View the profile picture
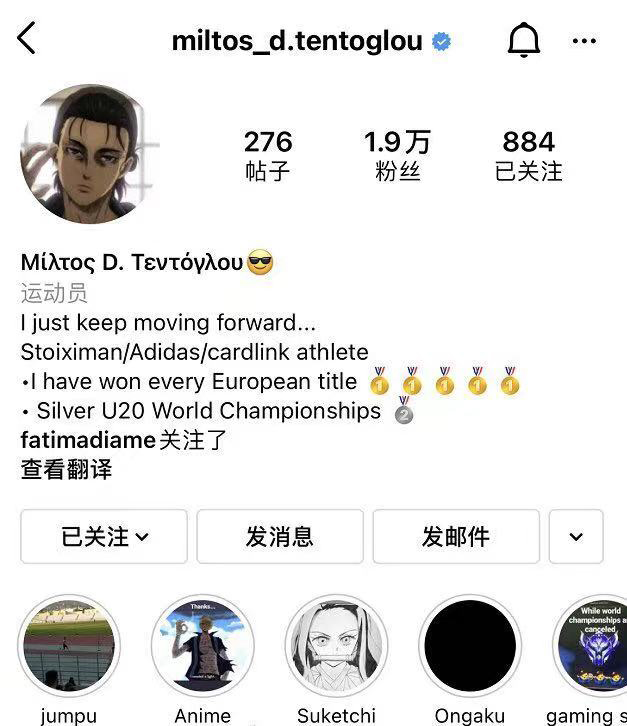Viewport: 627px width, 726px height. tap(90, 154)
